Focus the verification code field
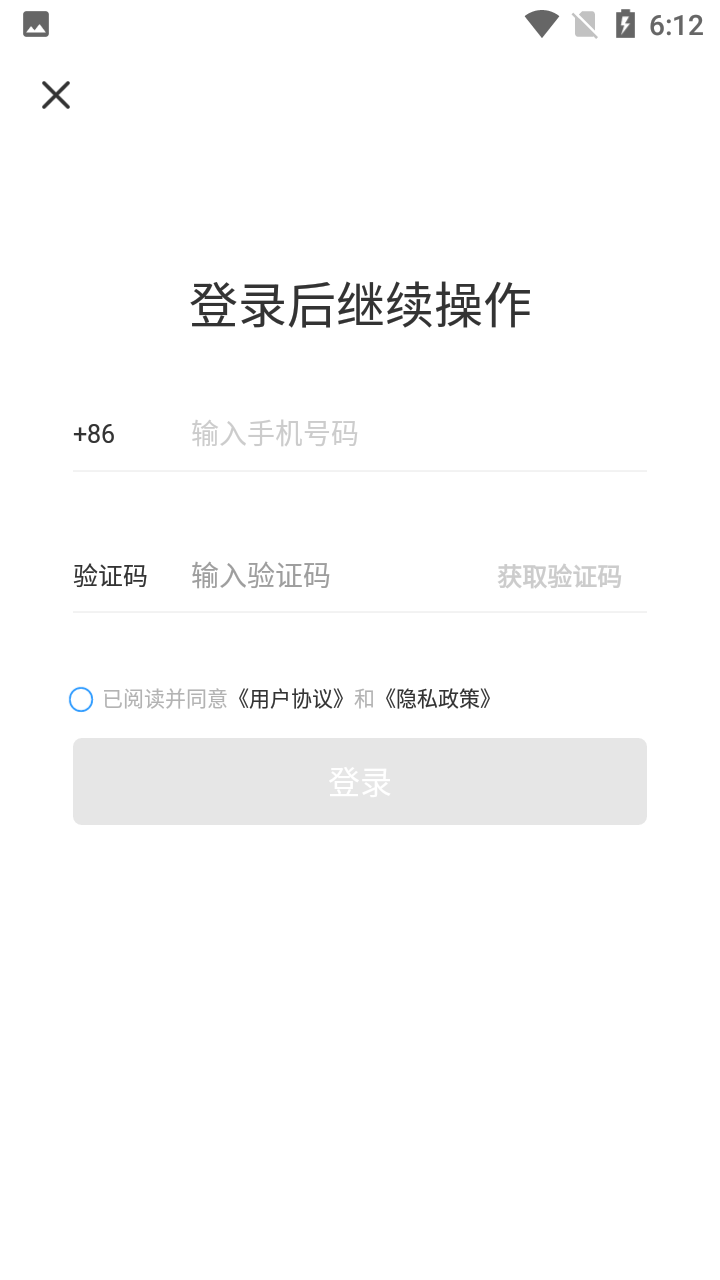This screenshot has width=720, height=1280. pos(334,576)
